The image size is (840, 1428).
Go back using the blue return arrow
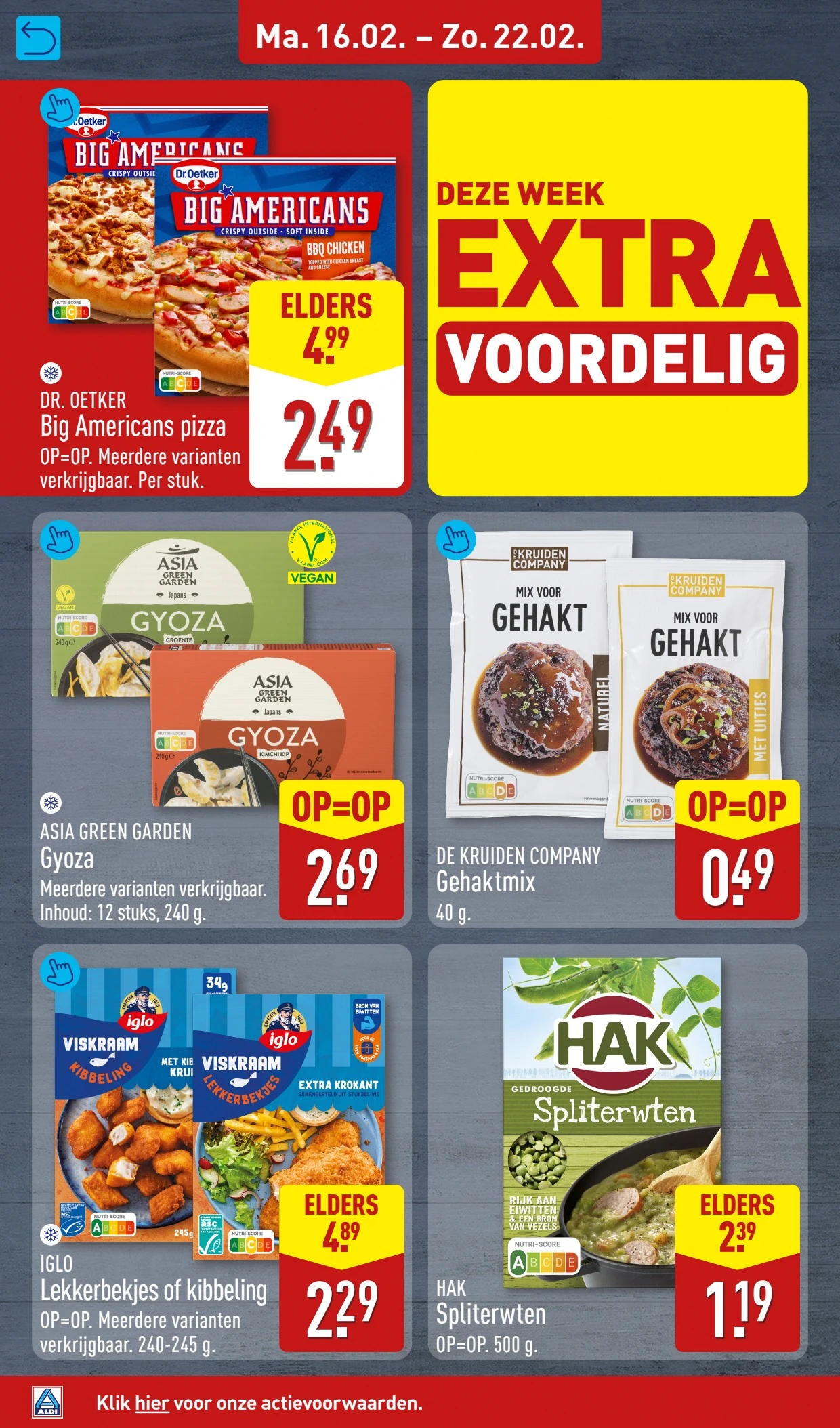pyautogui.click(x=38, y=38)
